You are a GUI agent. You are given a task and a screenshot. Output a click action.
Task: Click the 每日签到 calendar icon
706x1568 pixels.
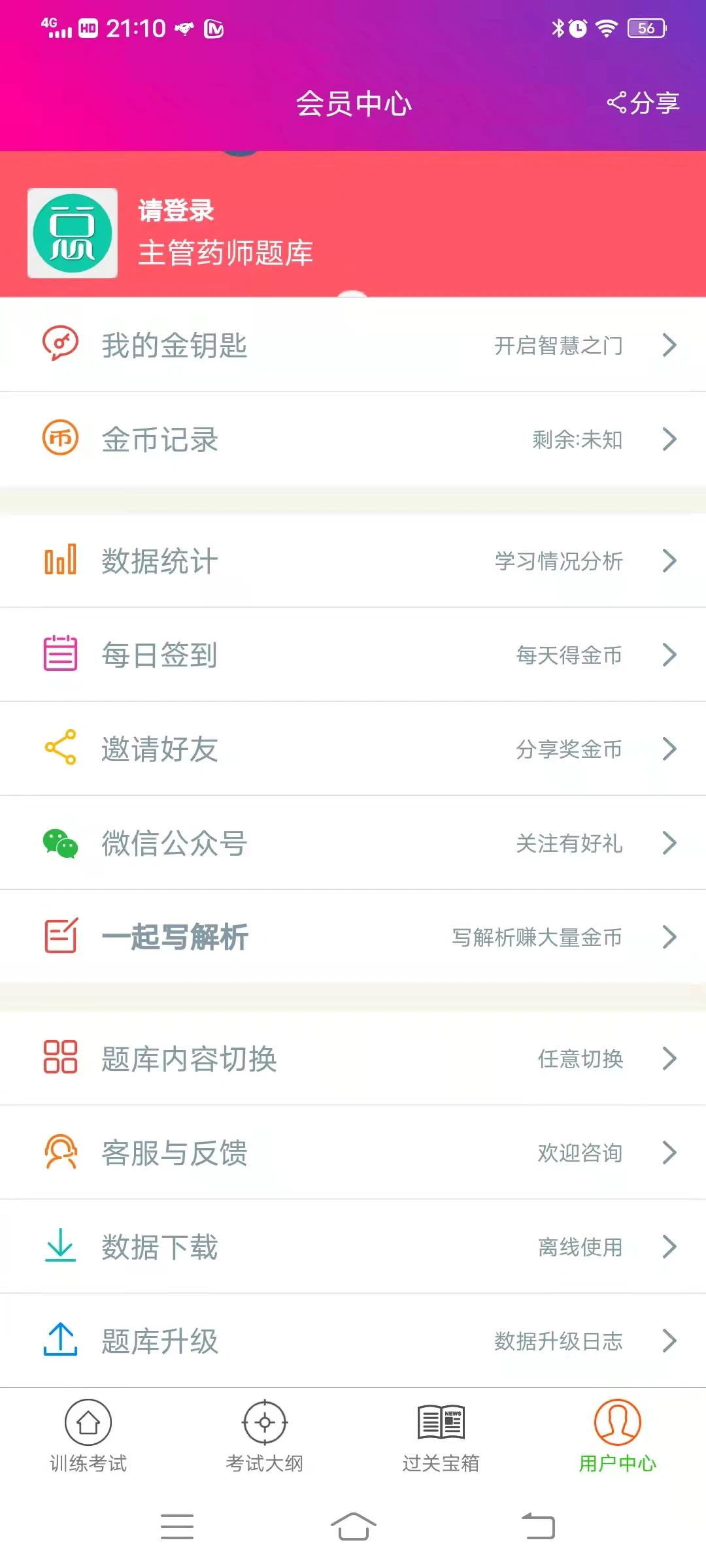point(61,655)
